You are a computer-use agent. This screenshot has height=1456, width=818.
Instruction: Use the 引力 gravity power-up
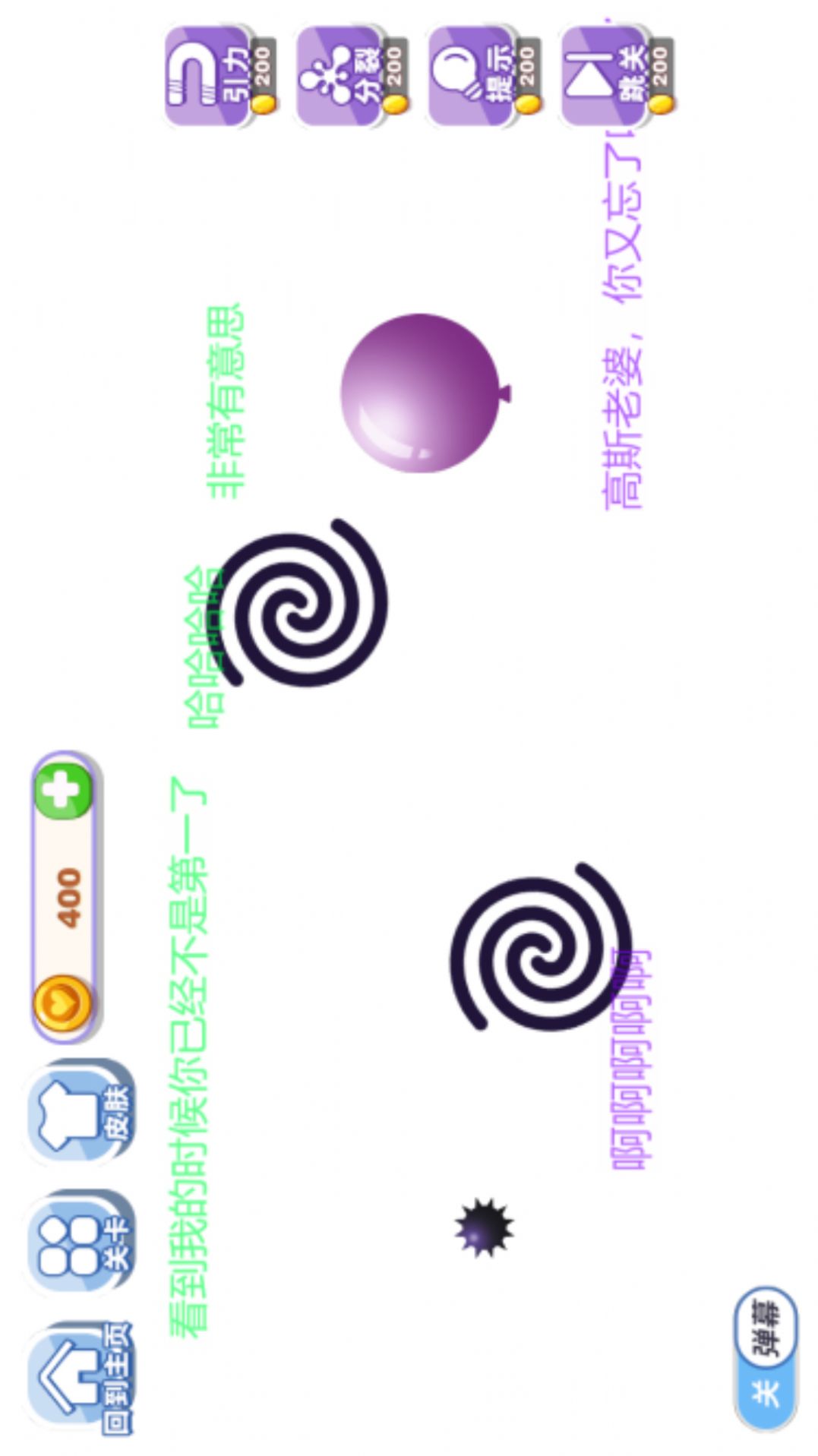209,76
